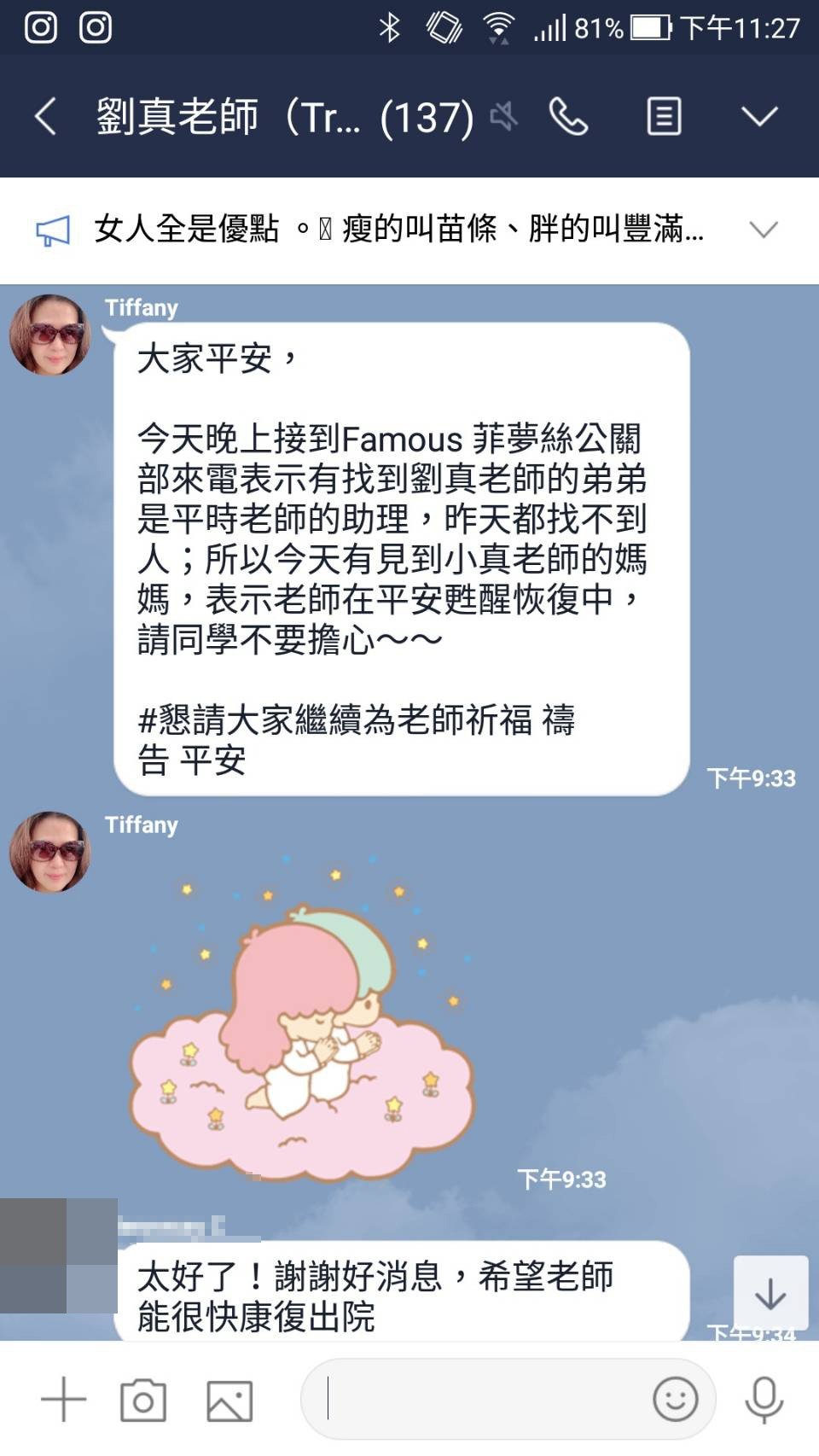Open pinned announcement 女人全是優點
This screenshot has height=1456, width=819.
[x=398, y=229]
